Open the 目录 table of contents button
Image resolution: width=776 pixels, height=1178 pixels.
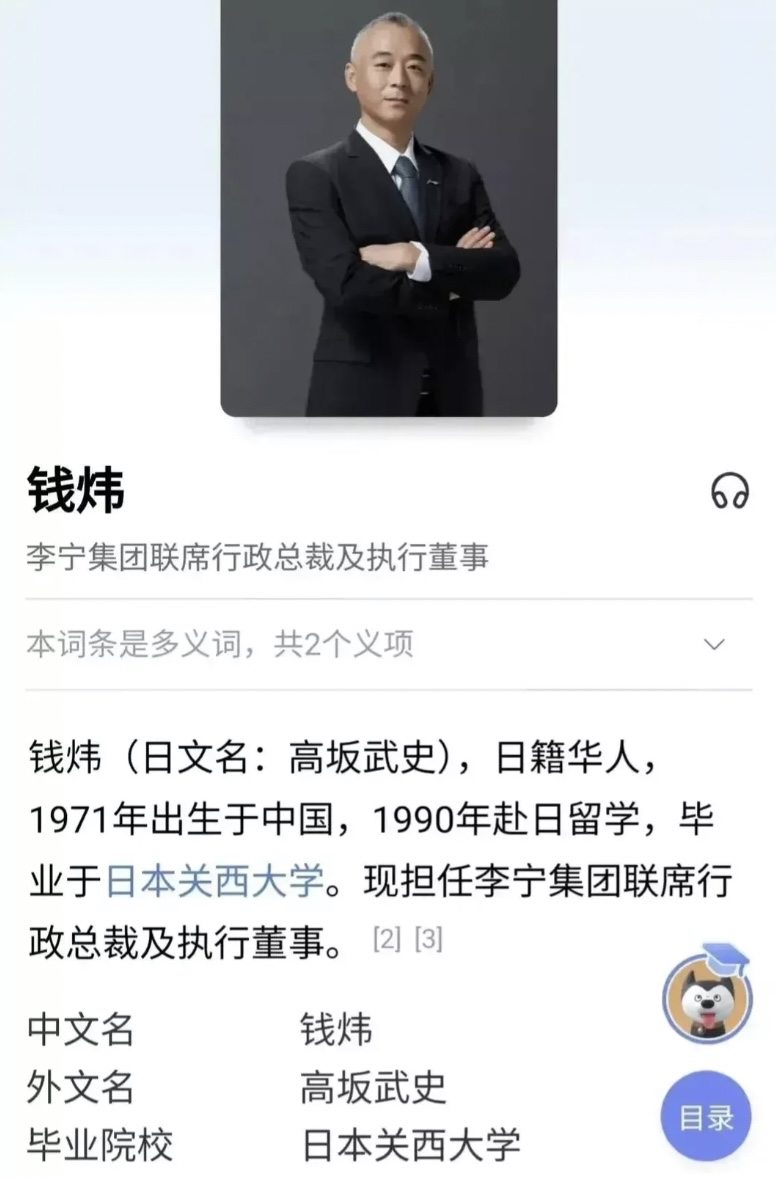coord(706,1117)
